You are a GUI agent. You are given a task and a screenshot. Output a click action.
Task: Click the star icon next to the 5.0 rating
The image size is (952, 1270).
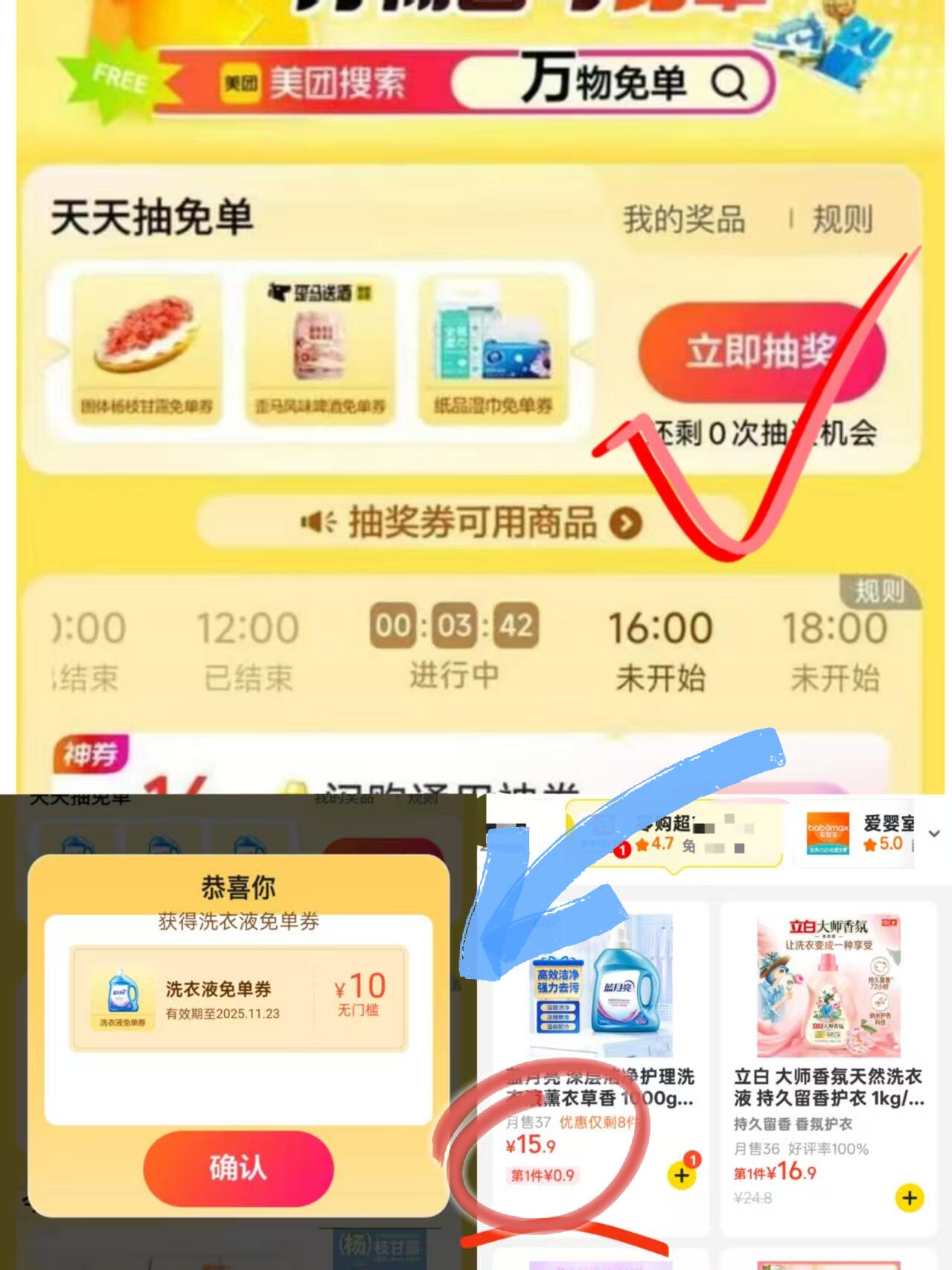(x=868, y=844)
